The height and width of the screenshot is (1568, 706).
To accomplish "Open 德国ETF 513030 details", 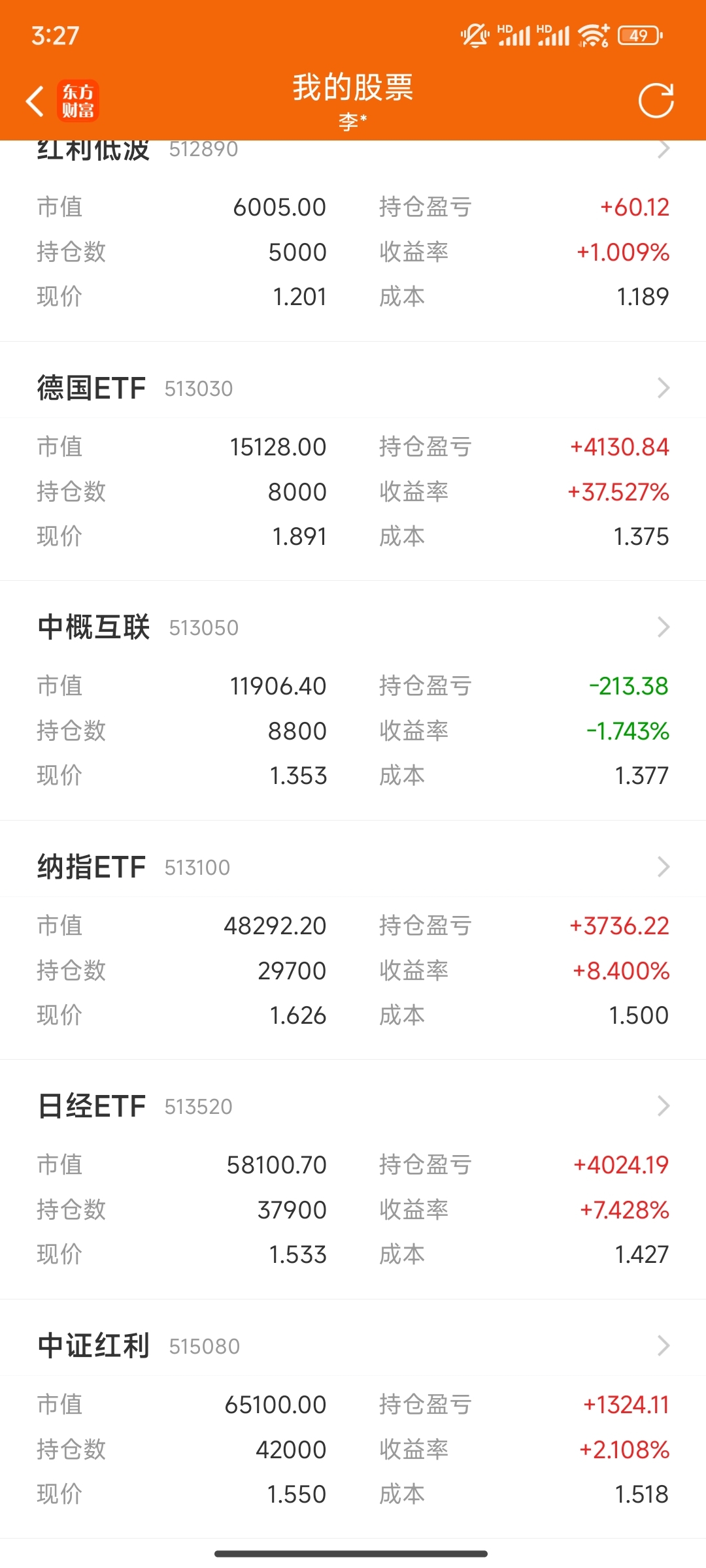I will [x=353, y=388].
